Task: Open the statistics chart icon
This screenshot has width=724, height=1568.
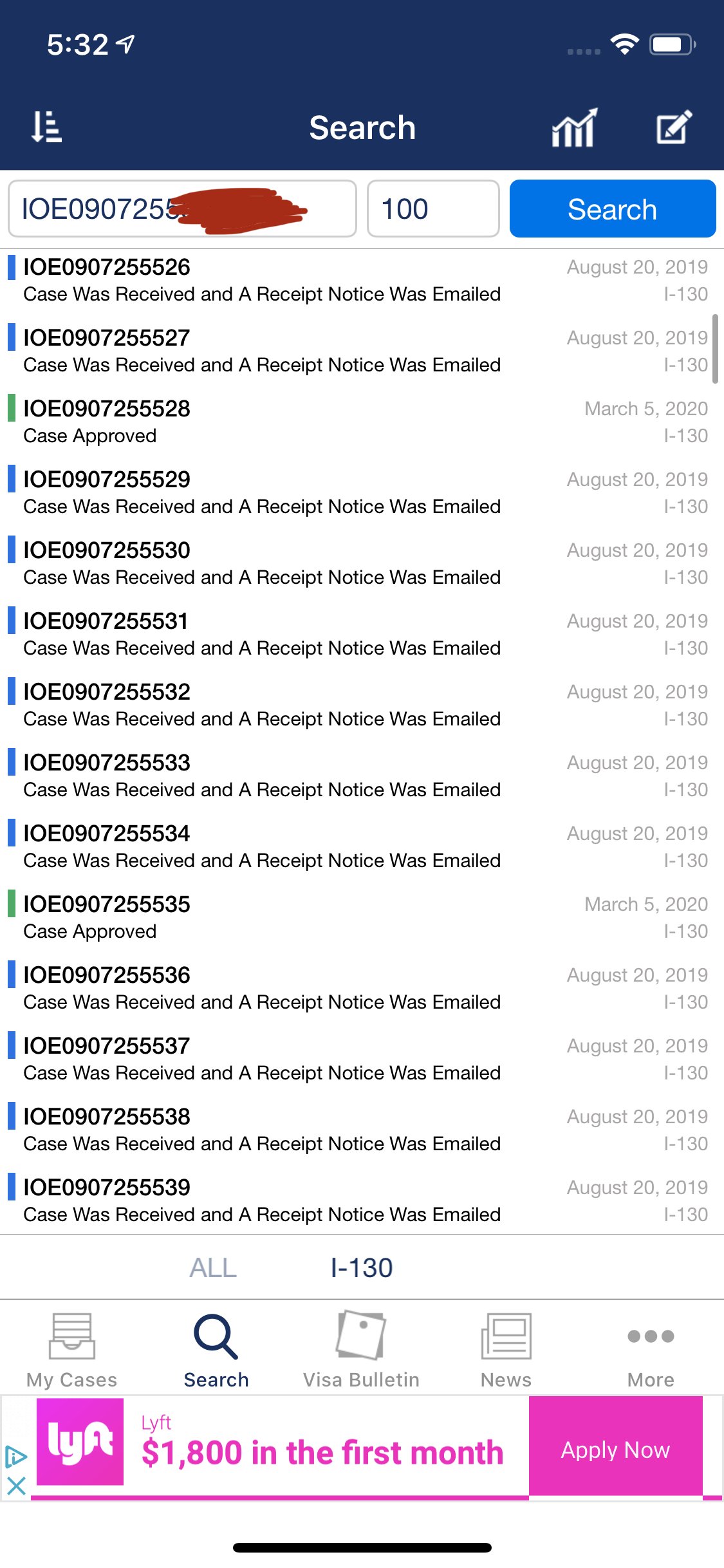Action: 575,127
